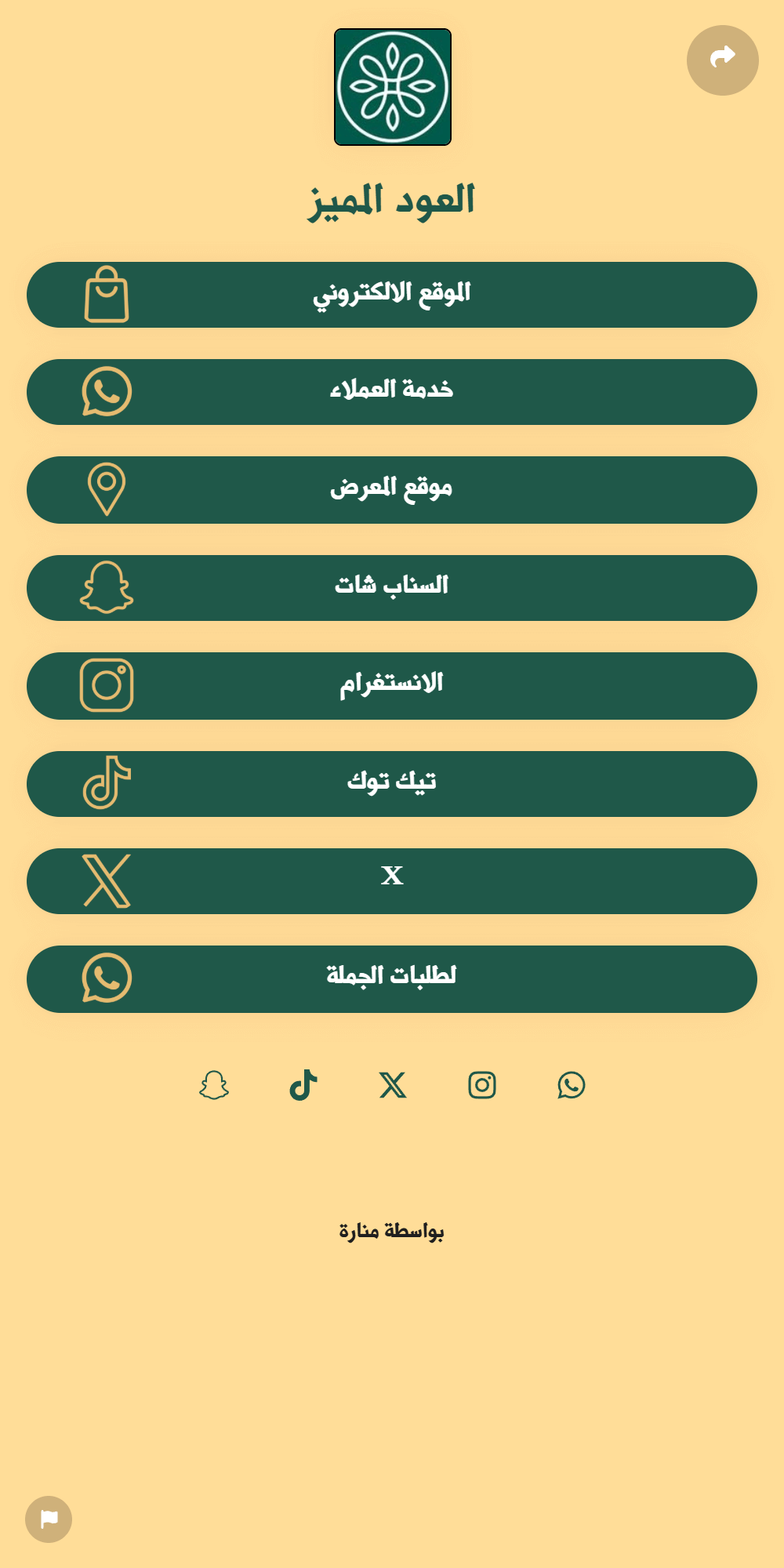
Task: Open the الموقع الالكتروني link button
Action: coord(392,295)
